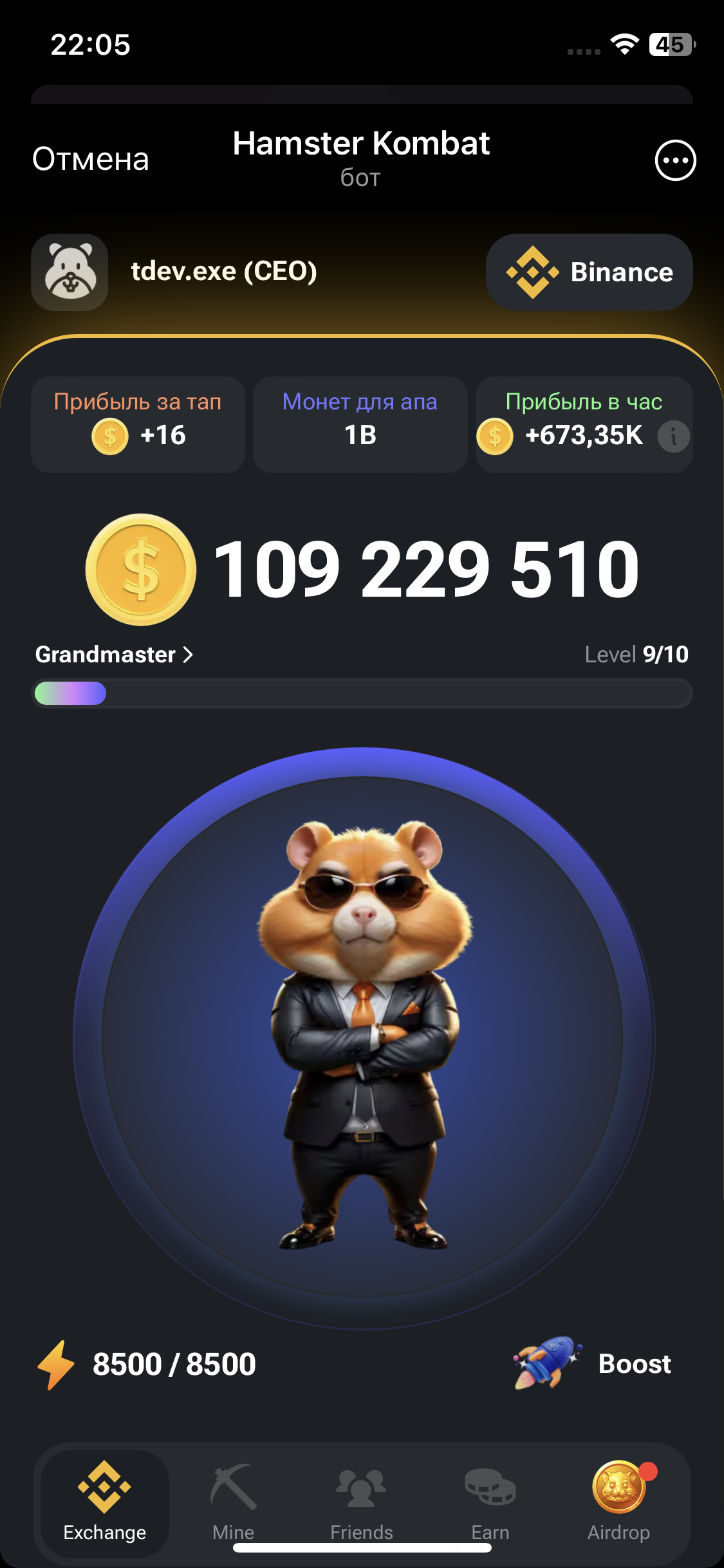Open the tdev.exe (CEO) profile avatar
This screenshot has height=1568, width=724.
point(70,272)
